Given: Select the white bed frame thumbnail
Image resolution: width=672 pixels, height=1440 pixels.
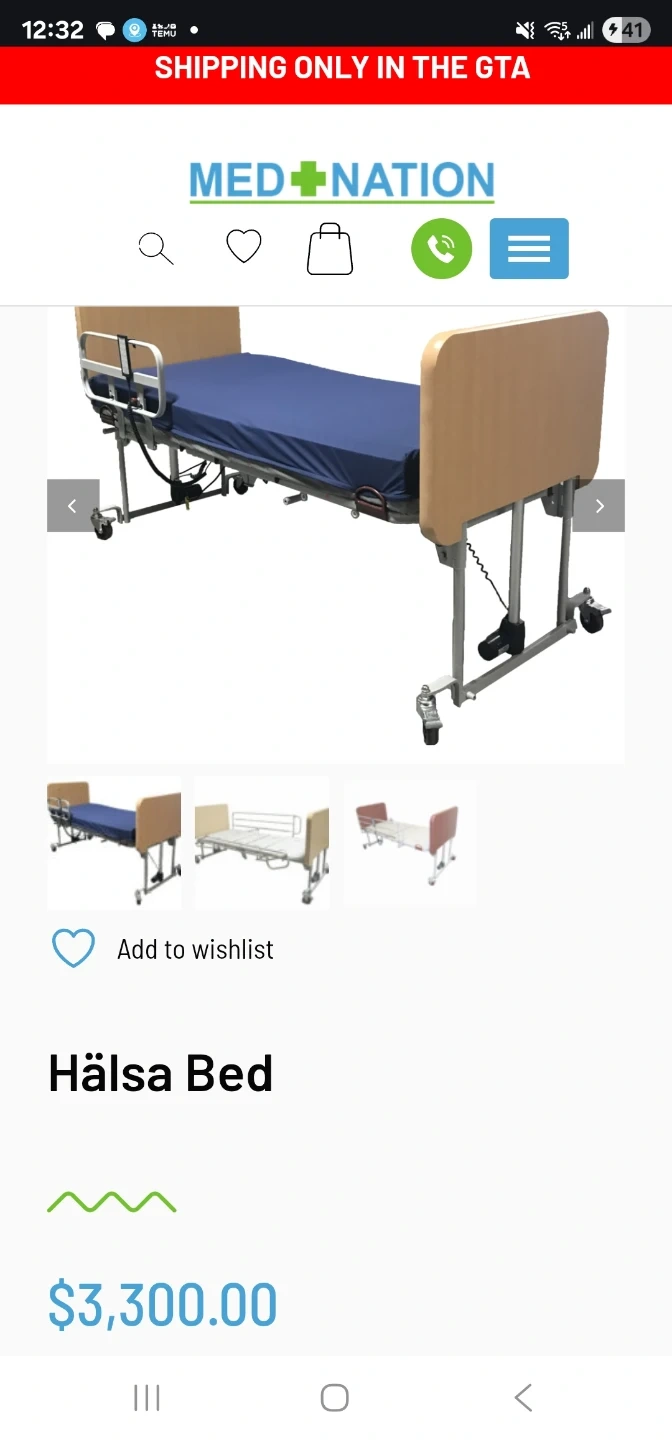Looking at the screenshot, I should [x=262, y=842].
